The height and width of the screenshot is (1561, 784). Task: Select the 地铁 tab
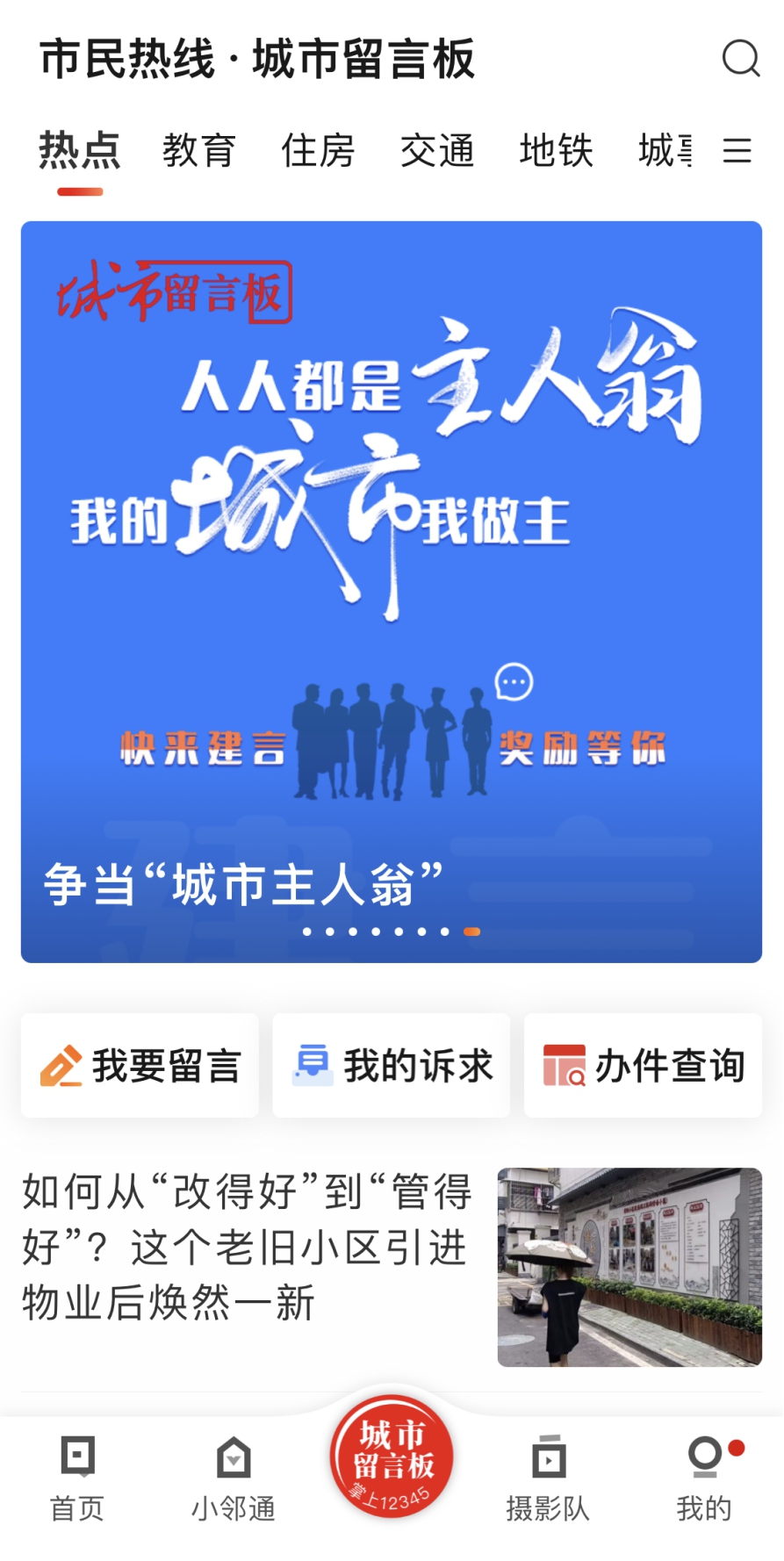(557, 150)
